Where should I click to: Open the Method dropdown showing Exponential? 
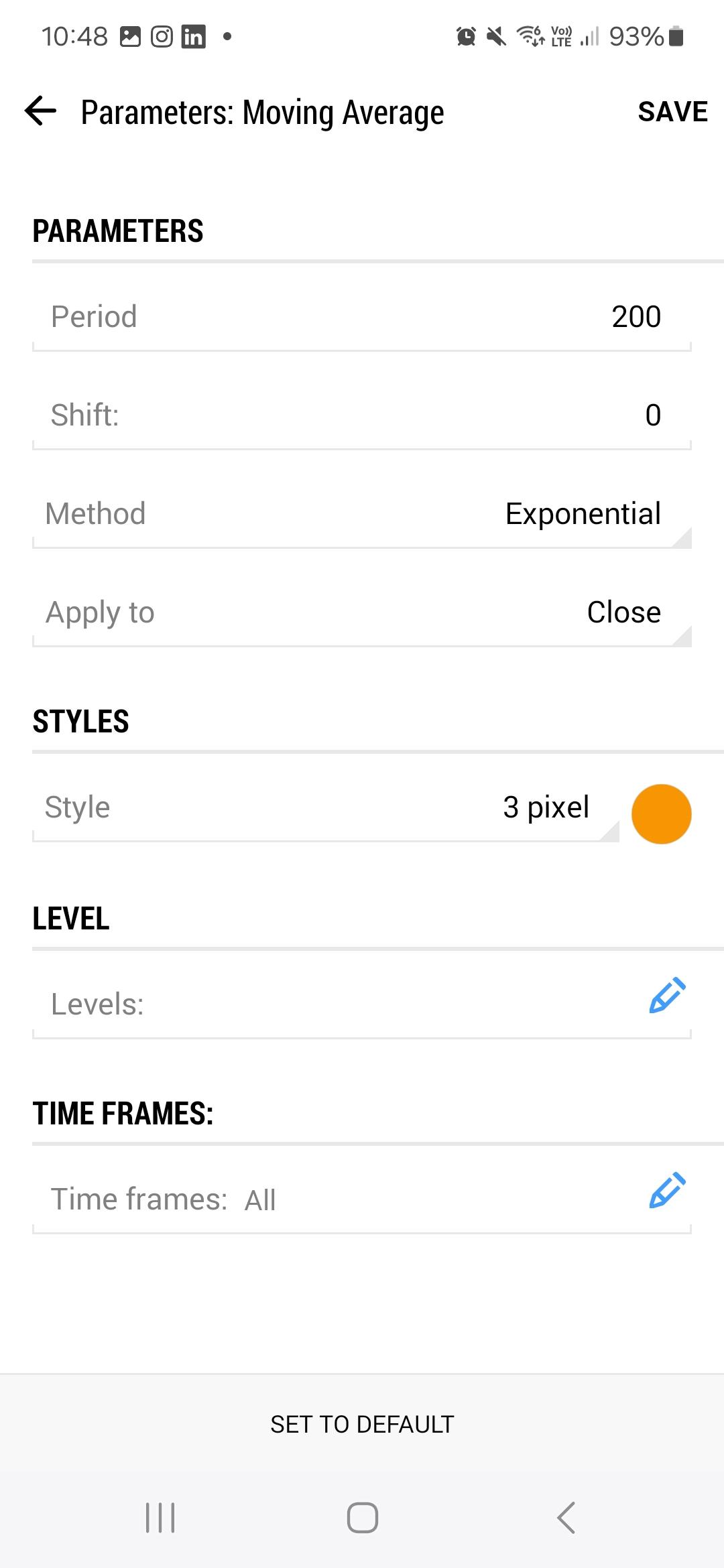point(583,514)
